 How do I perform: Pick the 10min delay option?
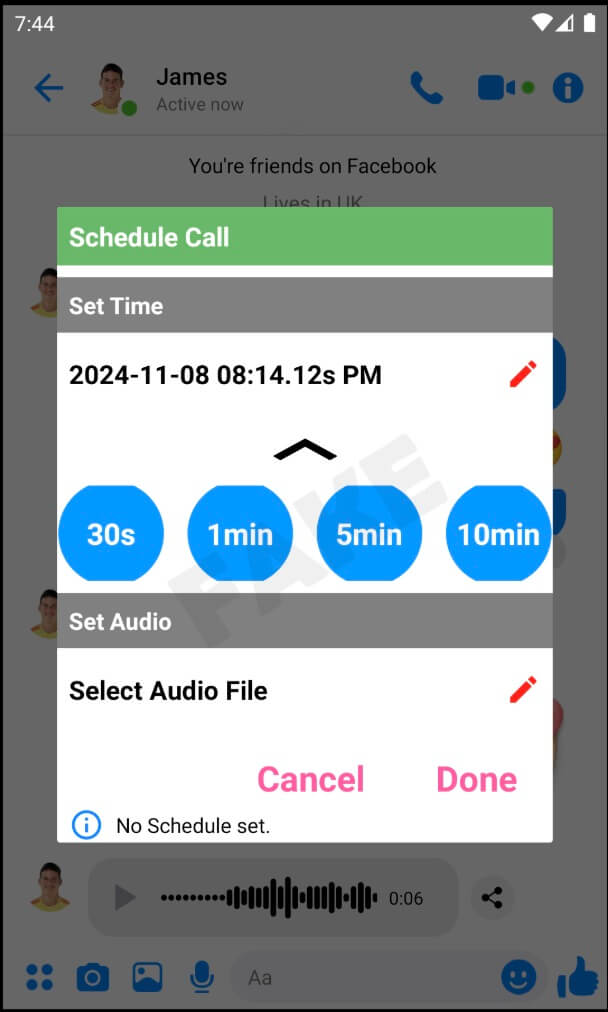[498, 534]
